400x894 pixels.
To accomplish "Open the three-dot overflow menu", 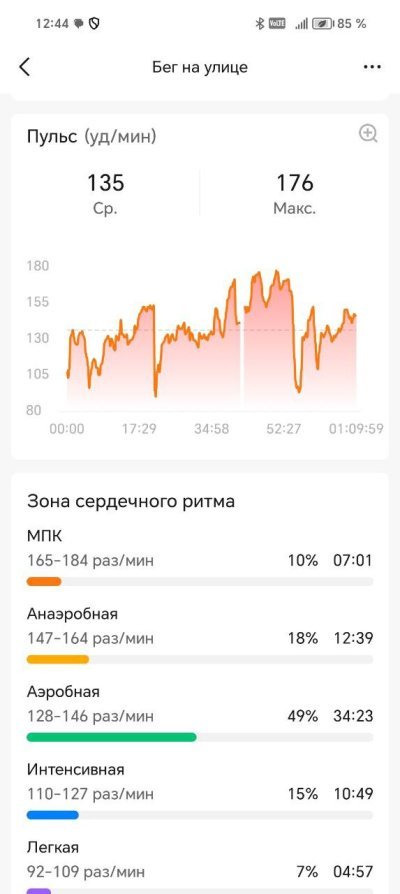I will (372, 67).
